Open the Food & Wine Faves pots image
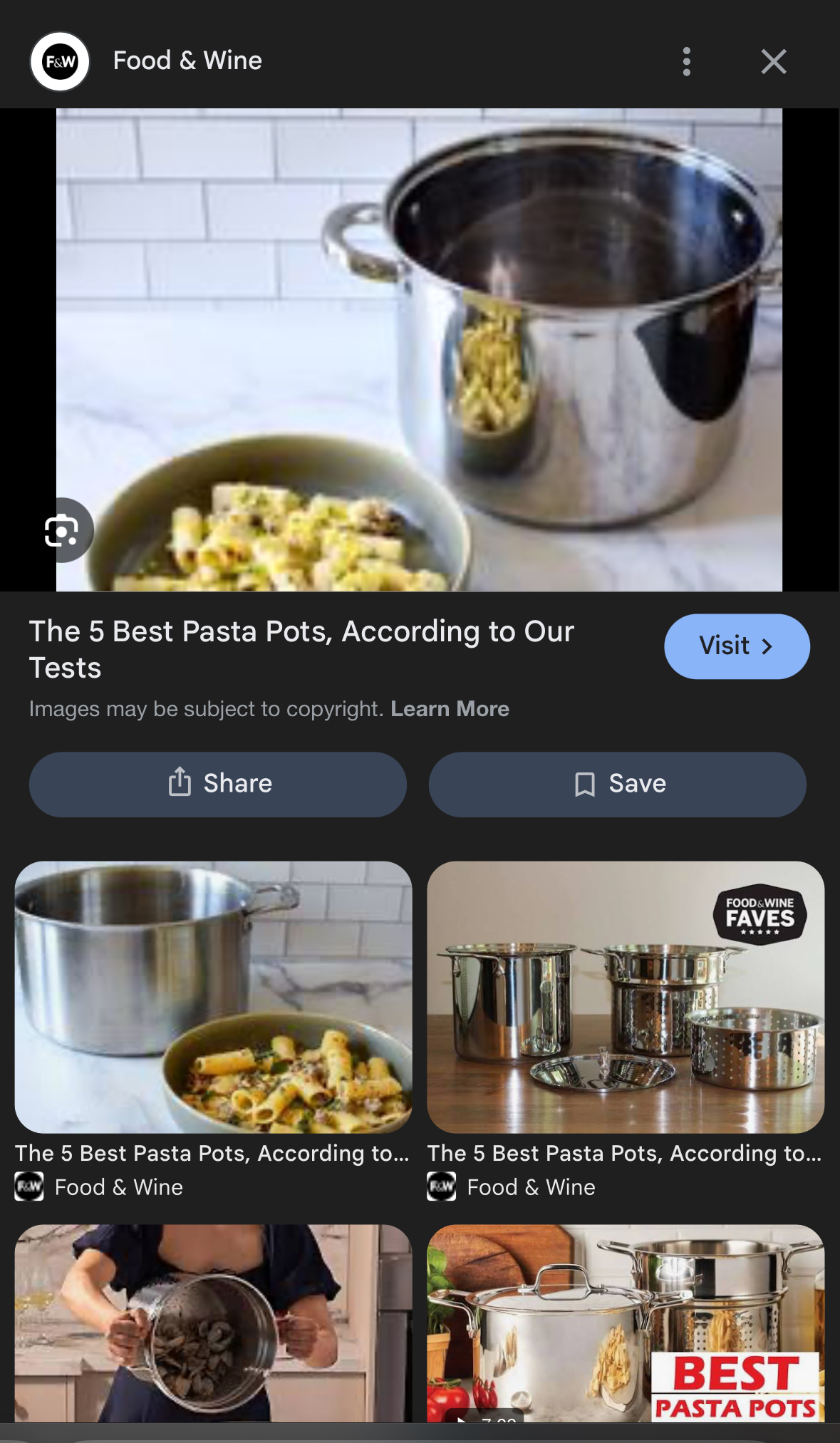The width and height of the screenshot is (840, 1443). pos(626,997)
